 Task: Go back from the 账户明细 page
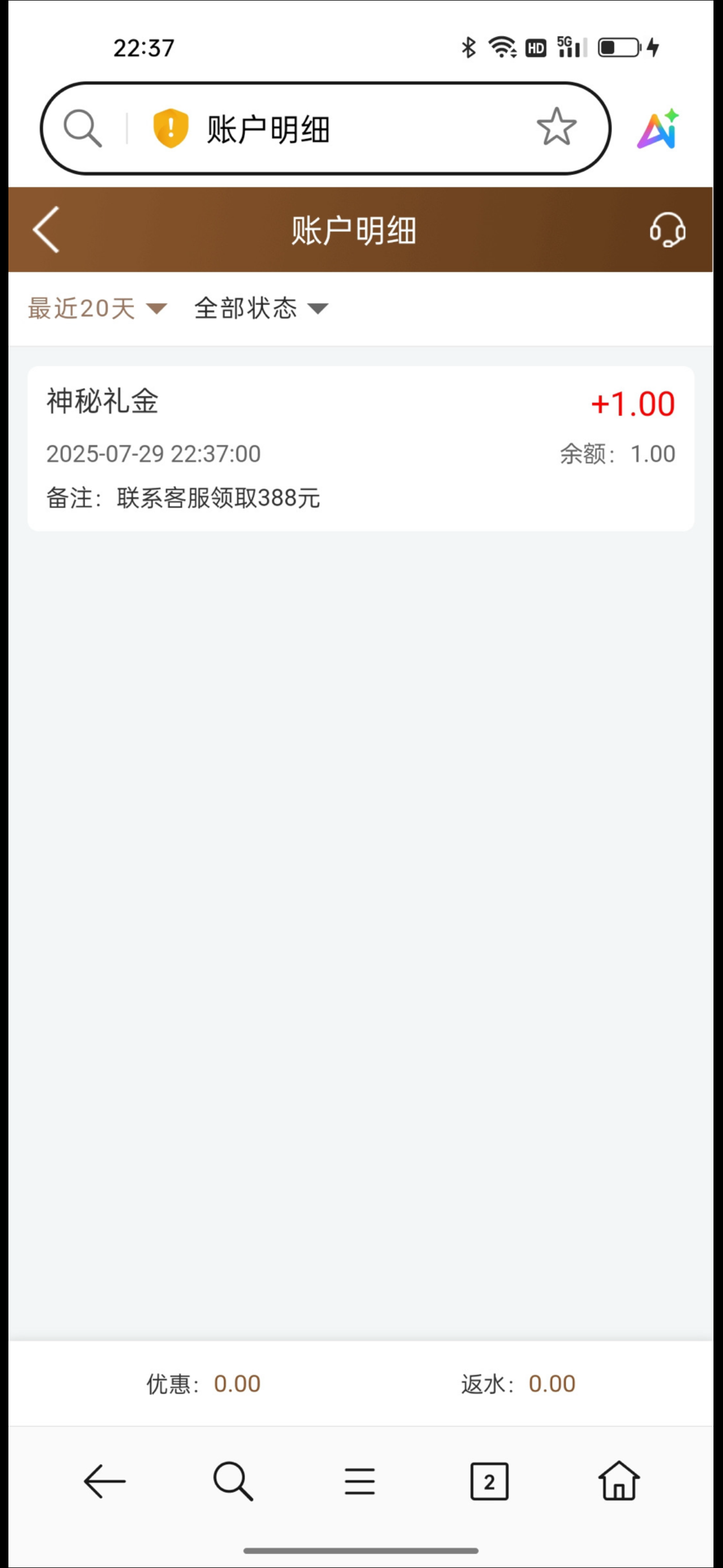(47, 229)
